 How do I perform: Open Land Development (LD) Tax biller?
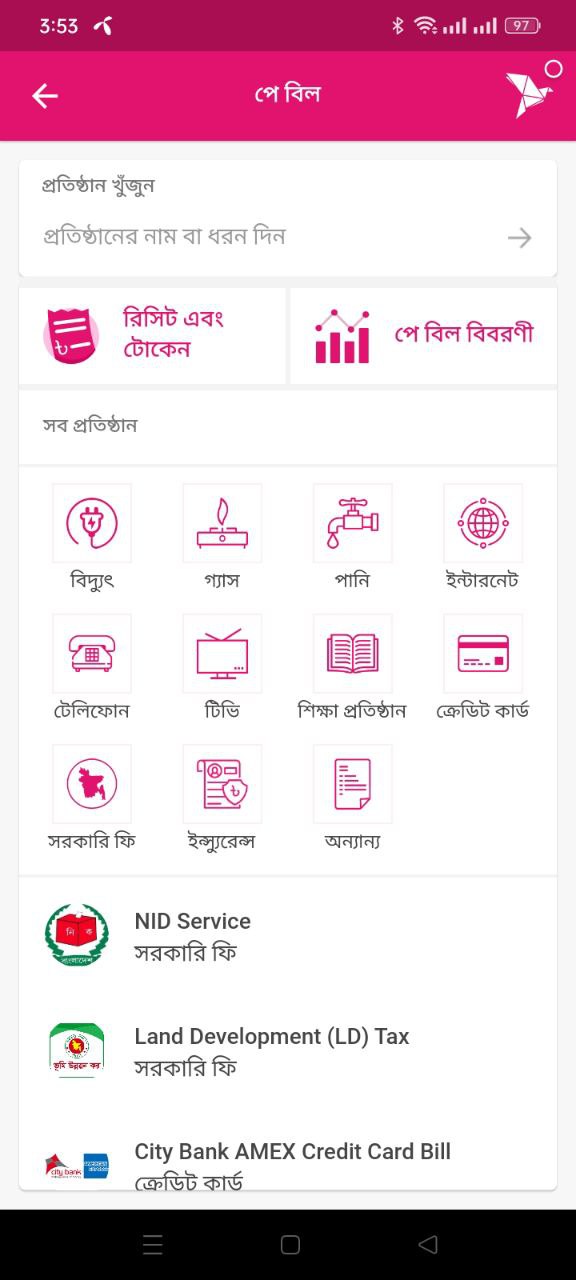pyautogui.click(x=288, y=1051)
